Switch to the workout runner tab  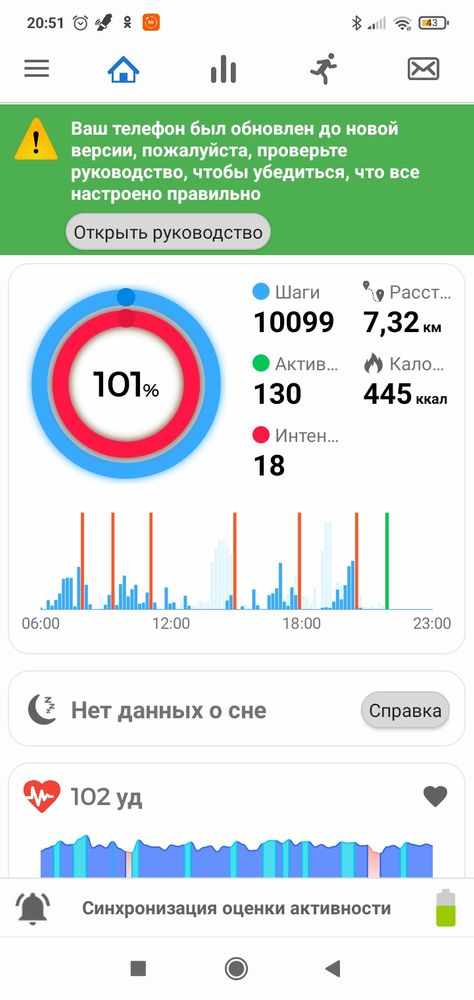[x=323, y=68]
